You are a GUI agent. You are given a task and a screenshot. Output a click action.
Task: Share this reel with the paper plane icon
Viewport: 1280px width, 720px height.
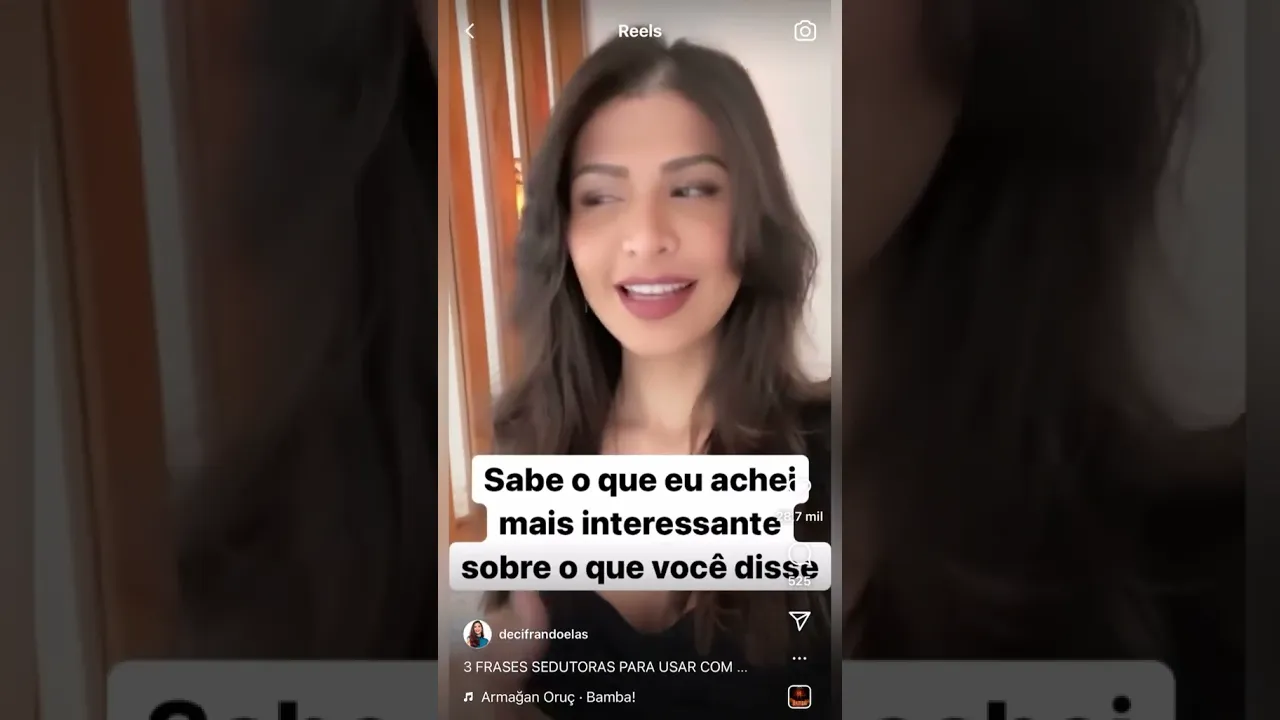coord(799,621)
